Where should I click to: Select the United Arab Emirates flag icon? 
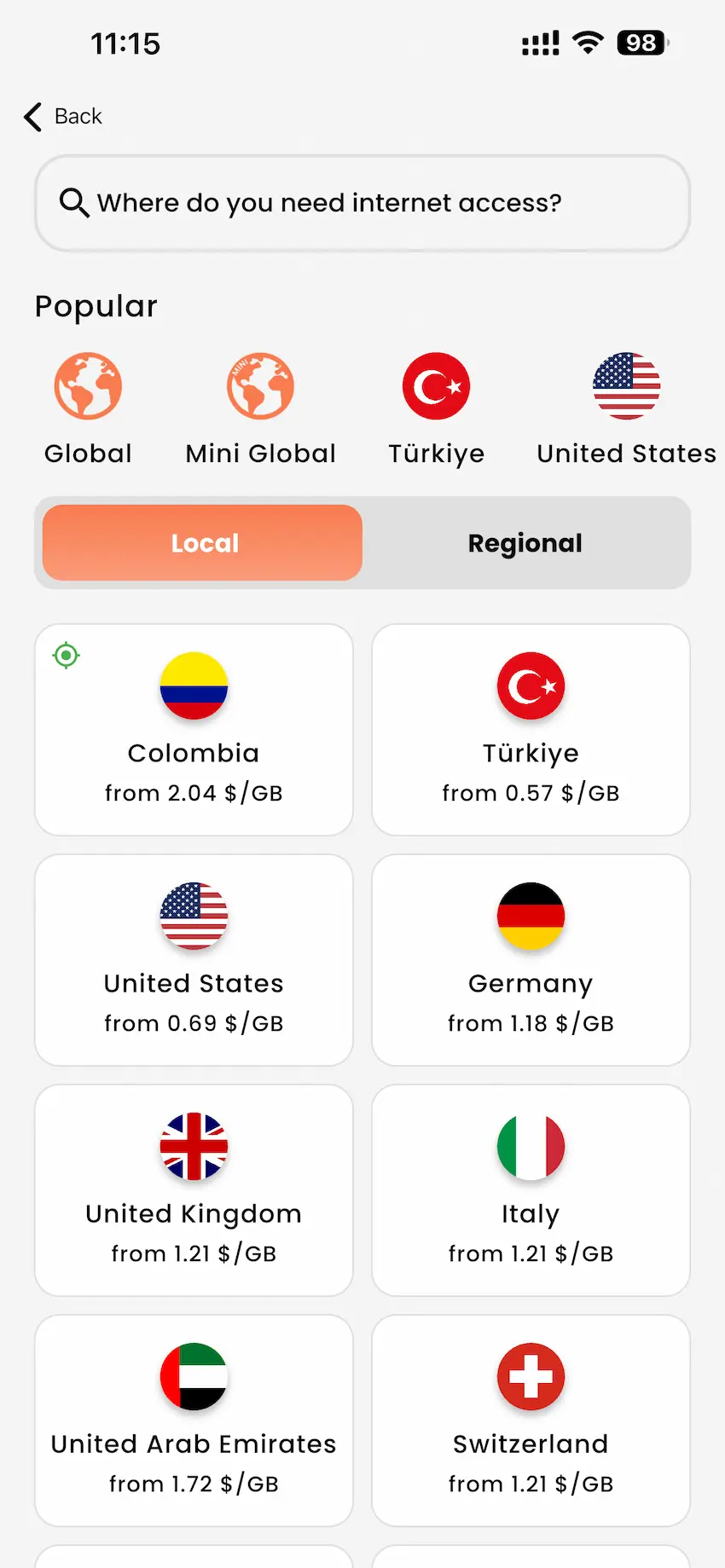tap(194, 1377)
